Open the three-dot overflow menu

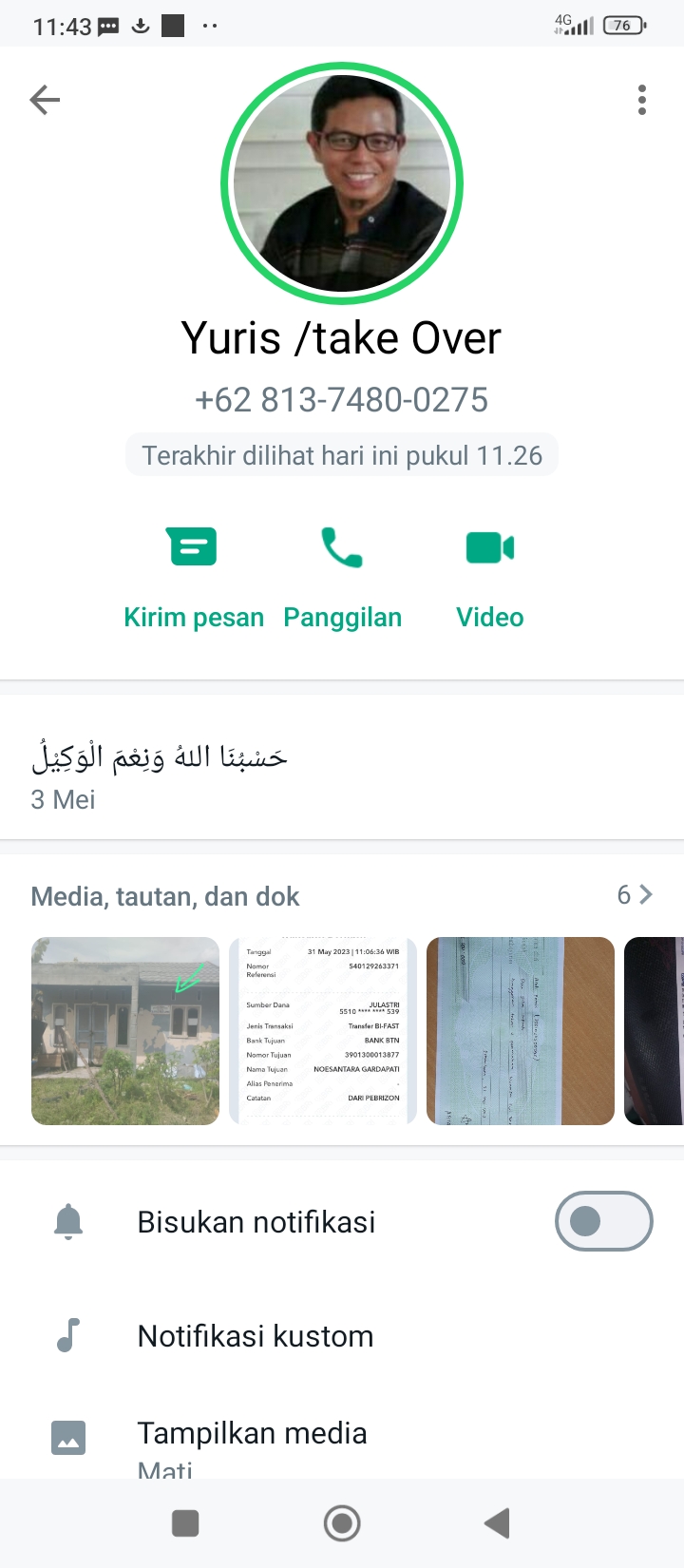[641, 99]
